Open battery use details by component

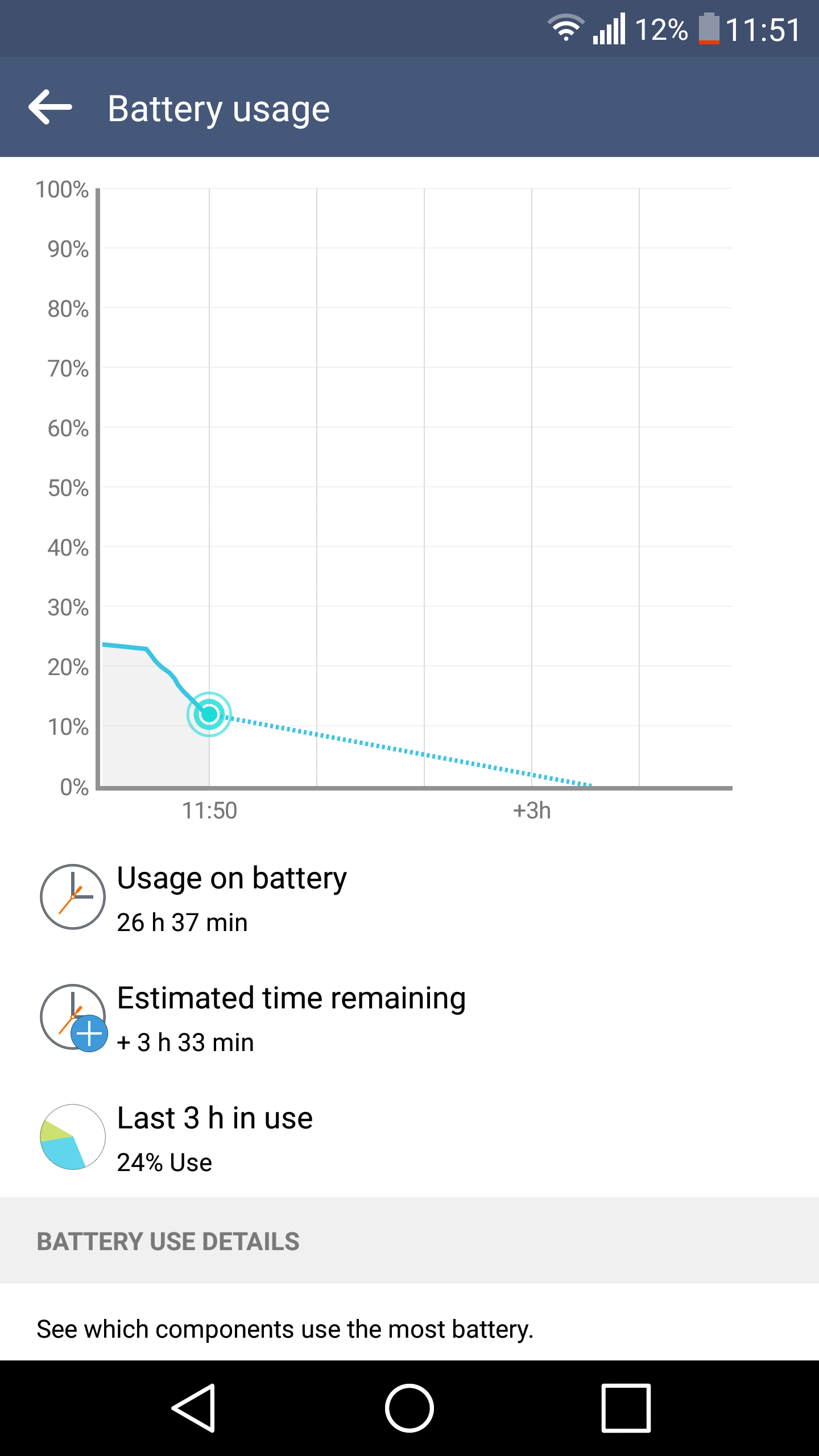(x=284, y=1329)
